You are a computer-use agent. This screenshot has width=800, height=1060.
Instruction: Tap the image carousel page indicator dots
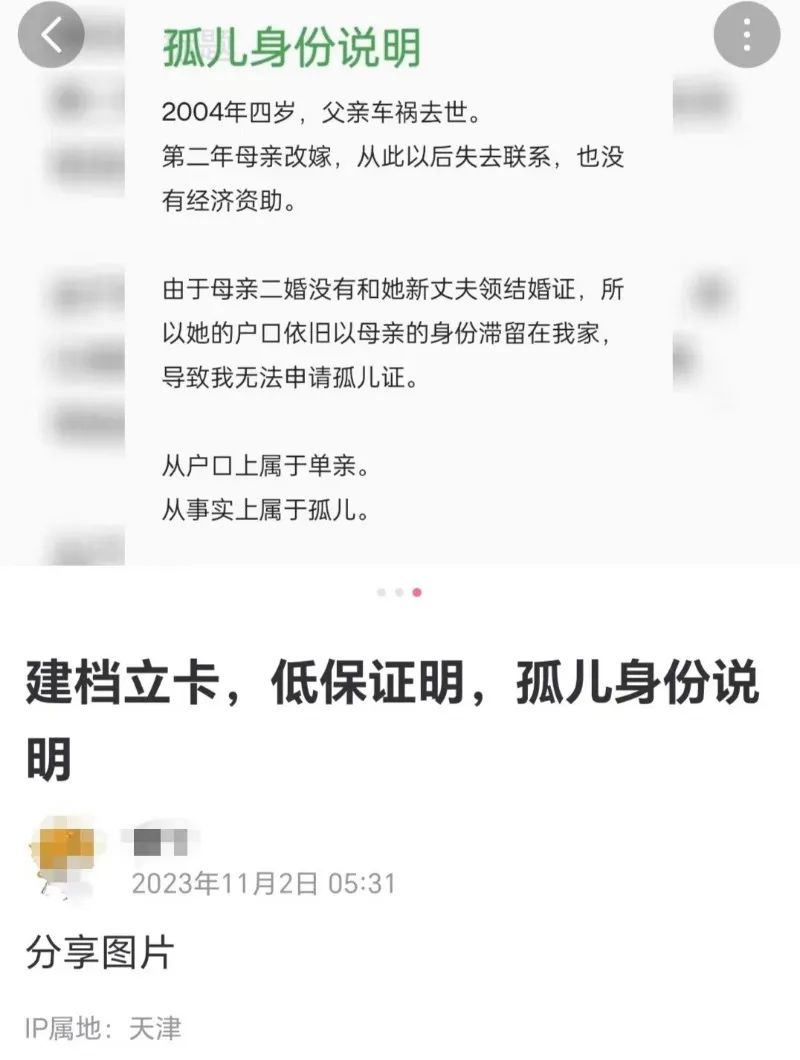tap(399, 592)
